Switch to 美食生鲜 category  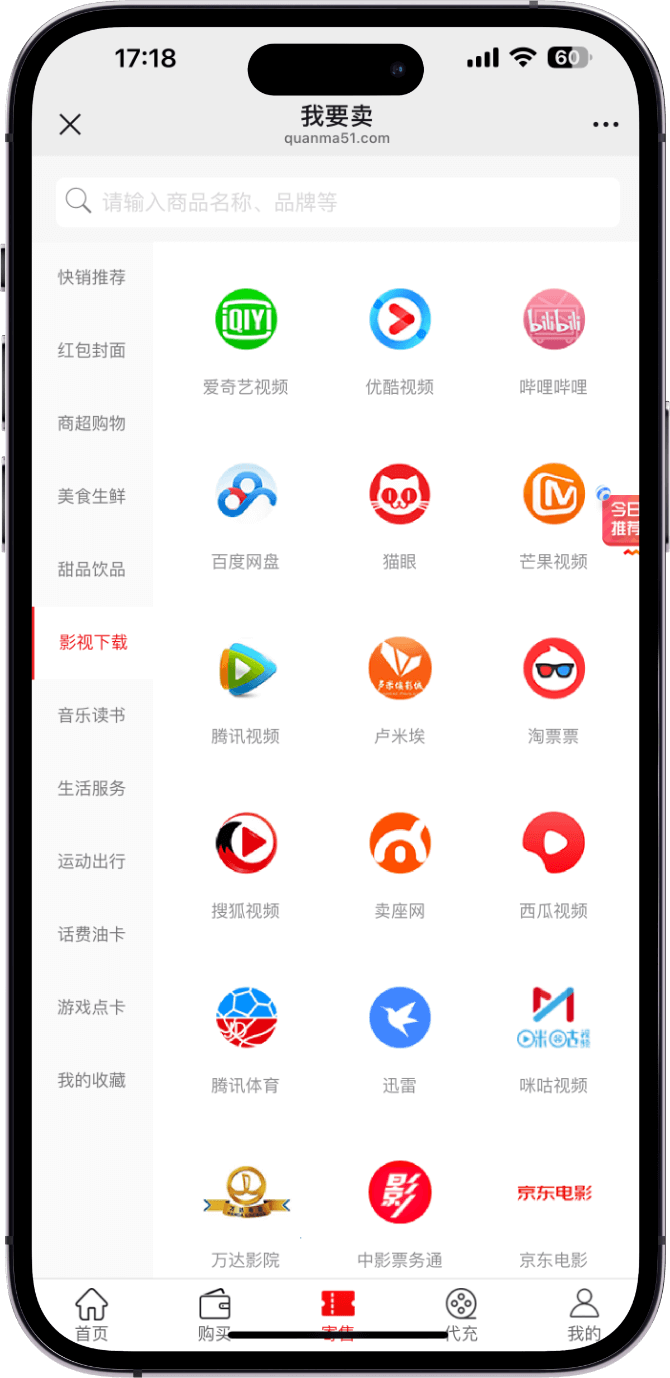tap(92, 496)
